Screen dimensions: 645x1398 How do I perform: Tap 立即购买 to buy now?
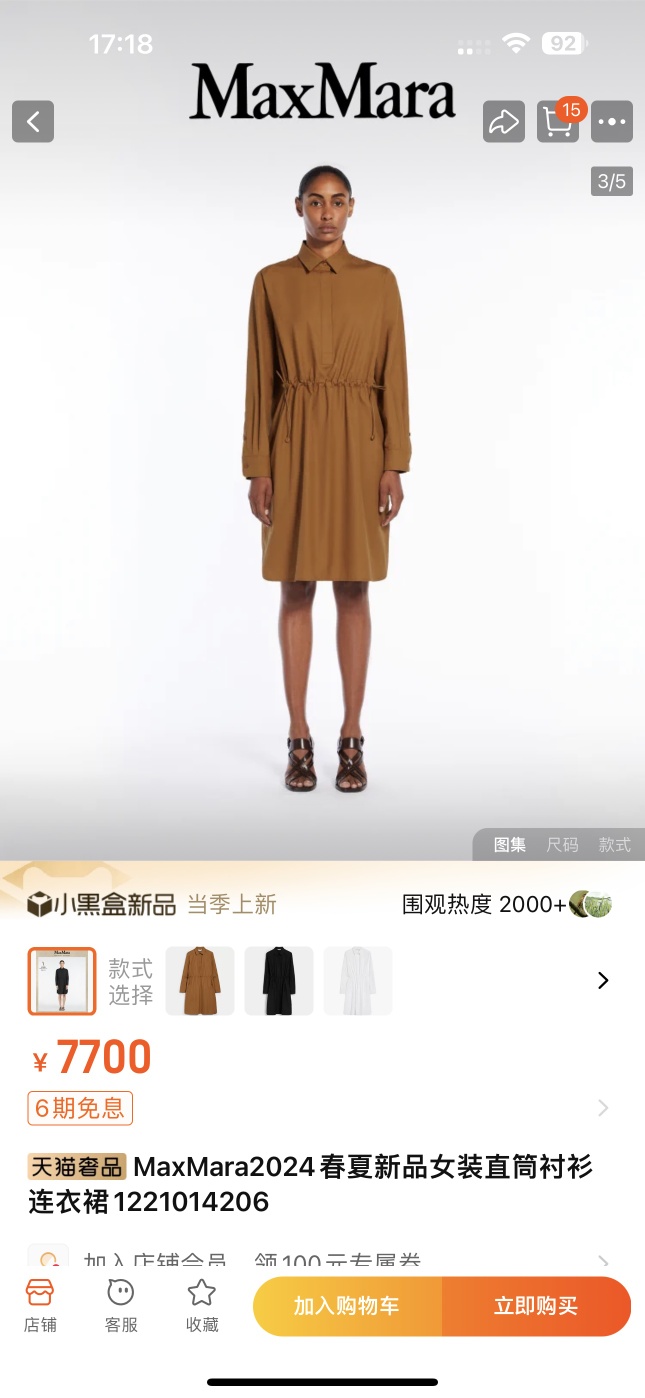[536, 1306]
